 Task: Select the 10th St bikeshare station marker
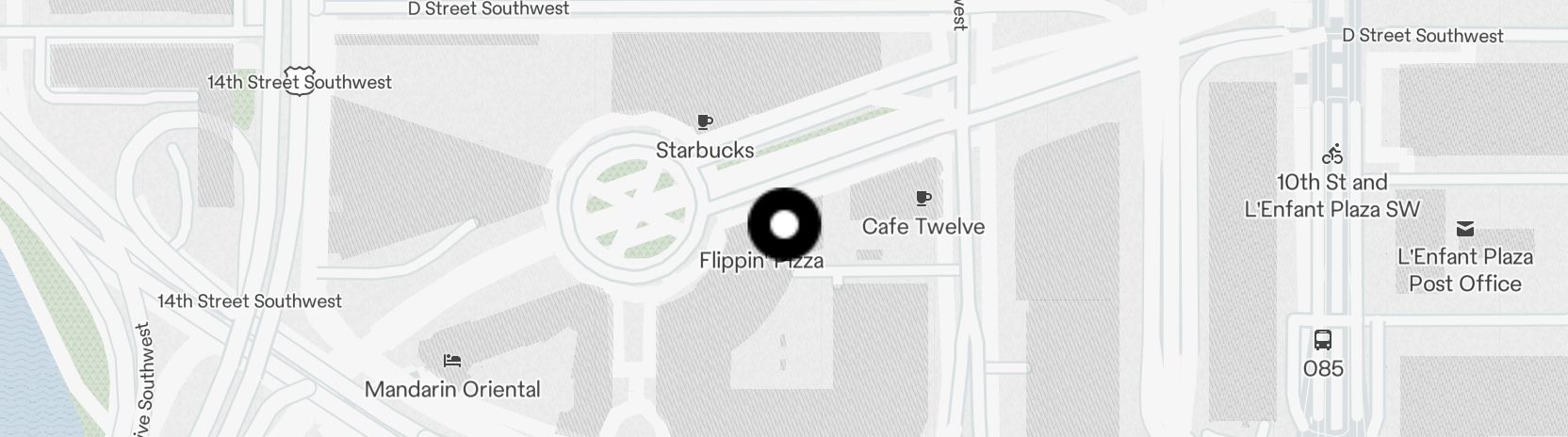(x=1331, y=154)
